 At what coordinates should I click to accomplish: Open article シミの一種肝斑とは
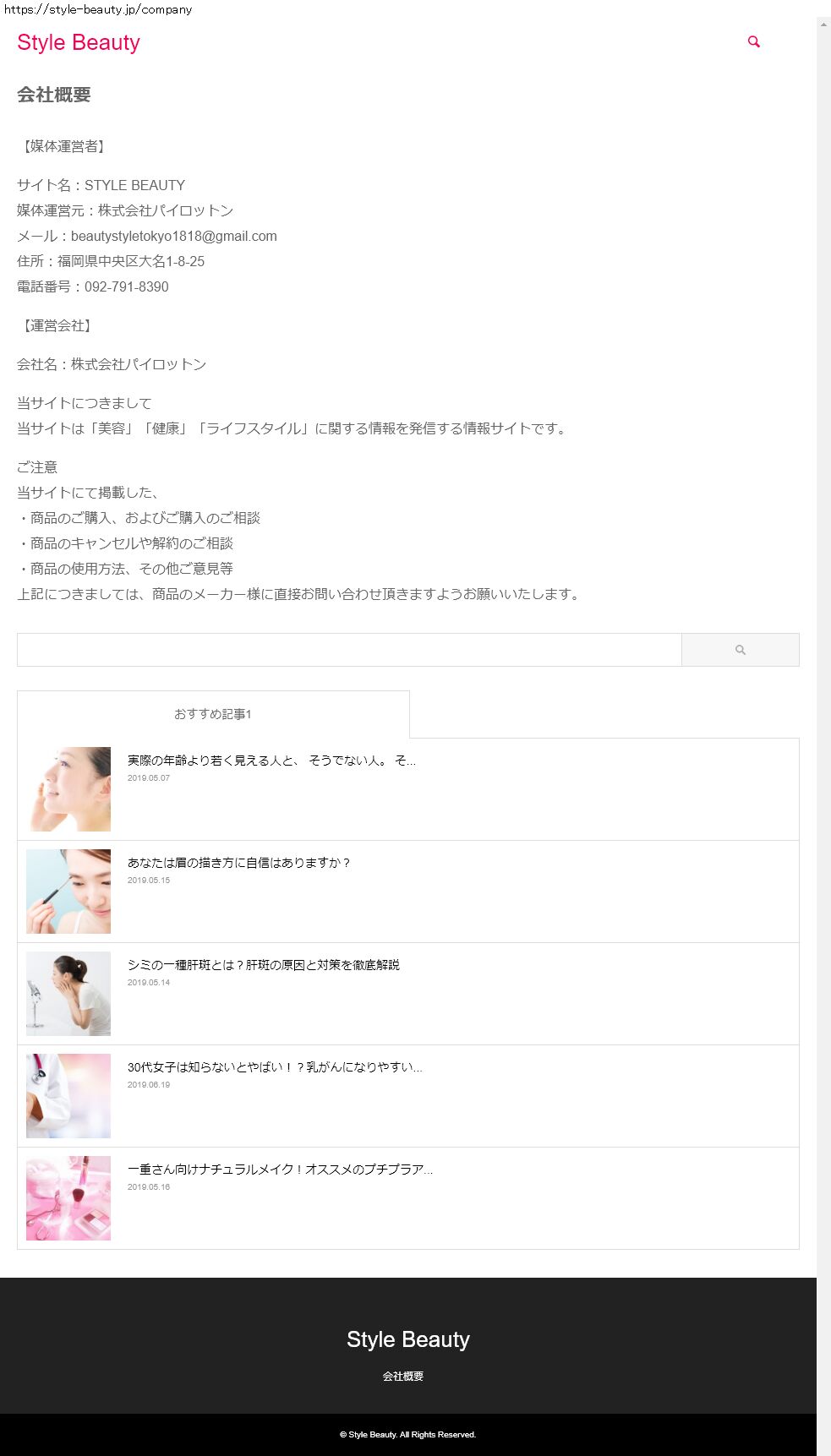pos(263,965)
